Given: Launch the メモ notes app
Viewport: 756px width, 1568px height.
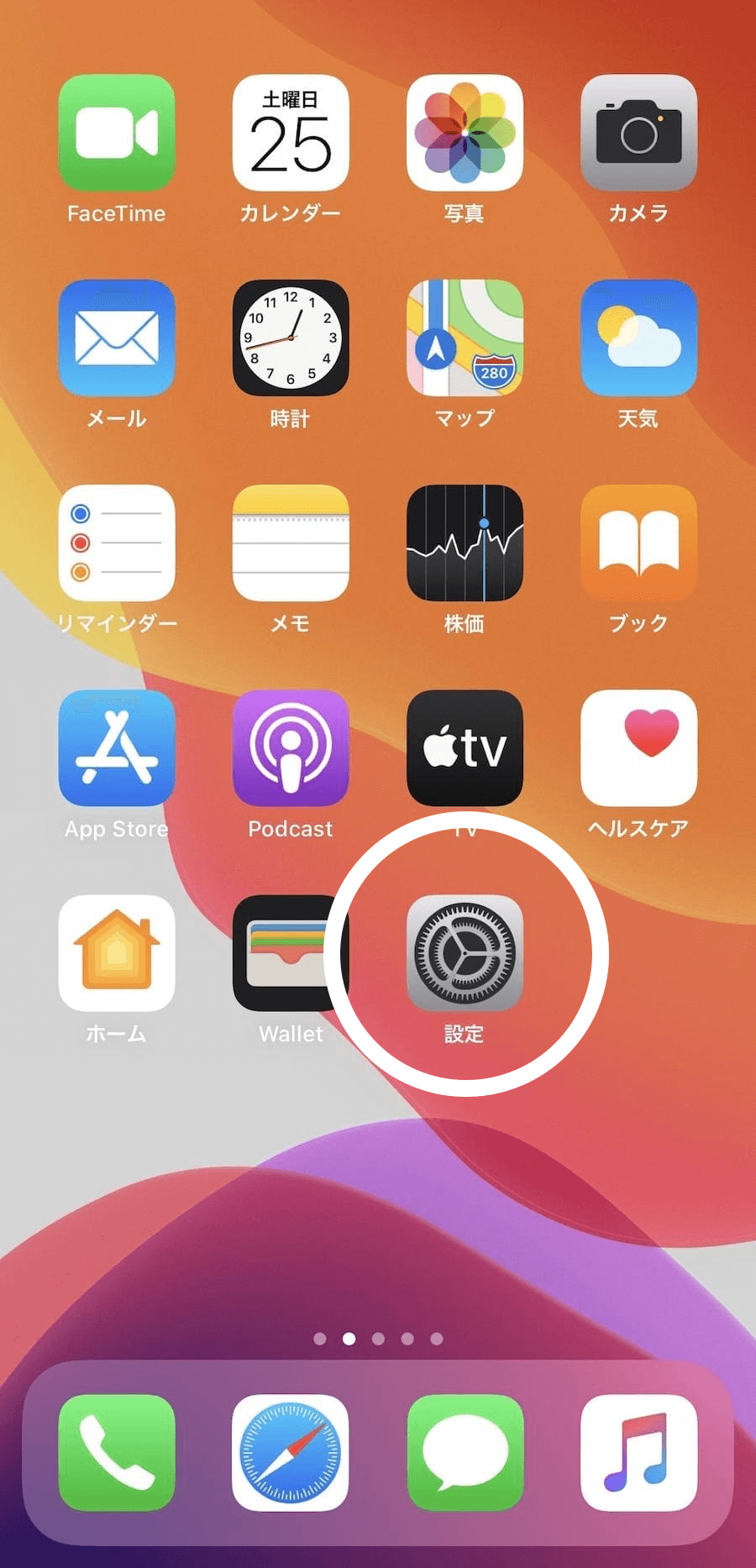Looking at the screenshot, I should click(291, 543).
